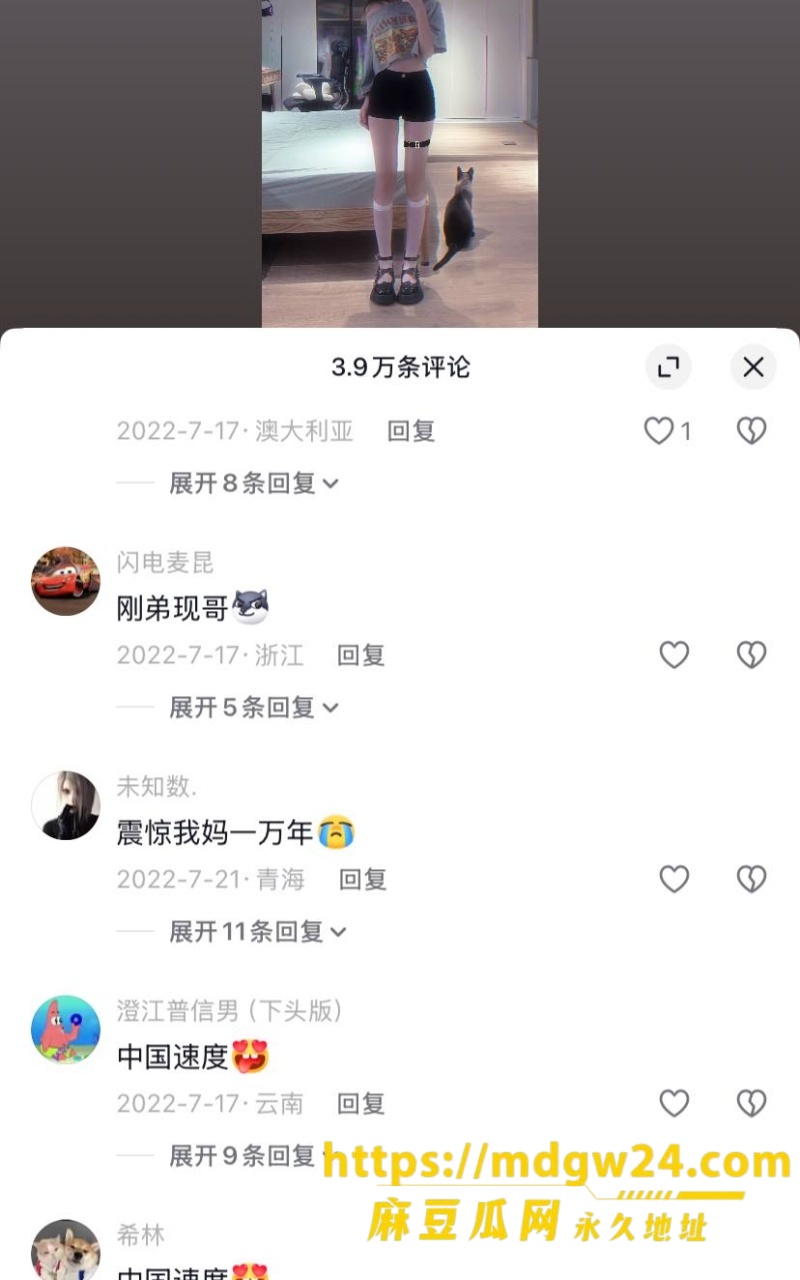Reply to 未知数.'s comment
This screenshot has width=800, height=1280.
[363, 879]
